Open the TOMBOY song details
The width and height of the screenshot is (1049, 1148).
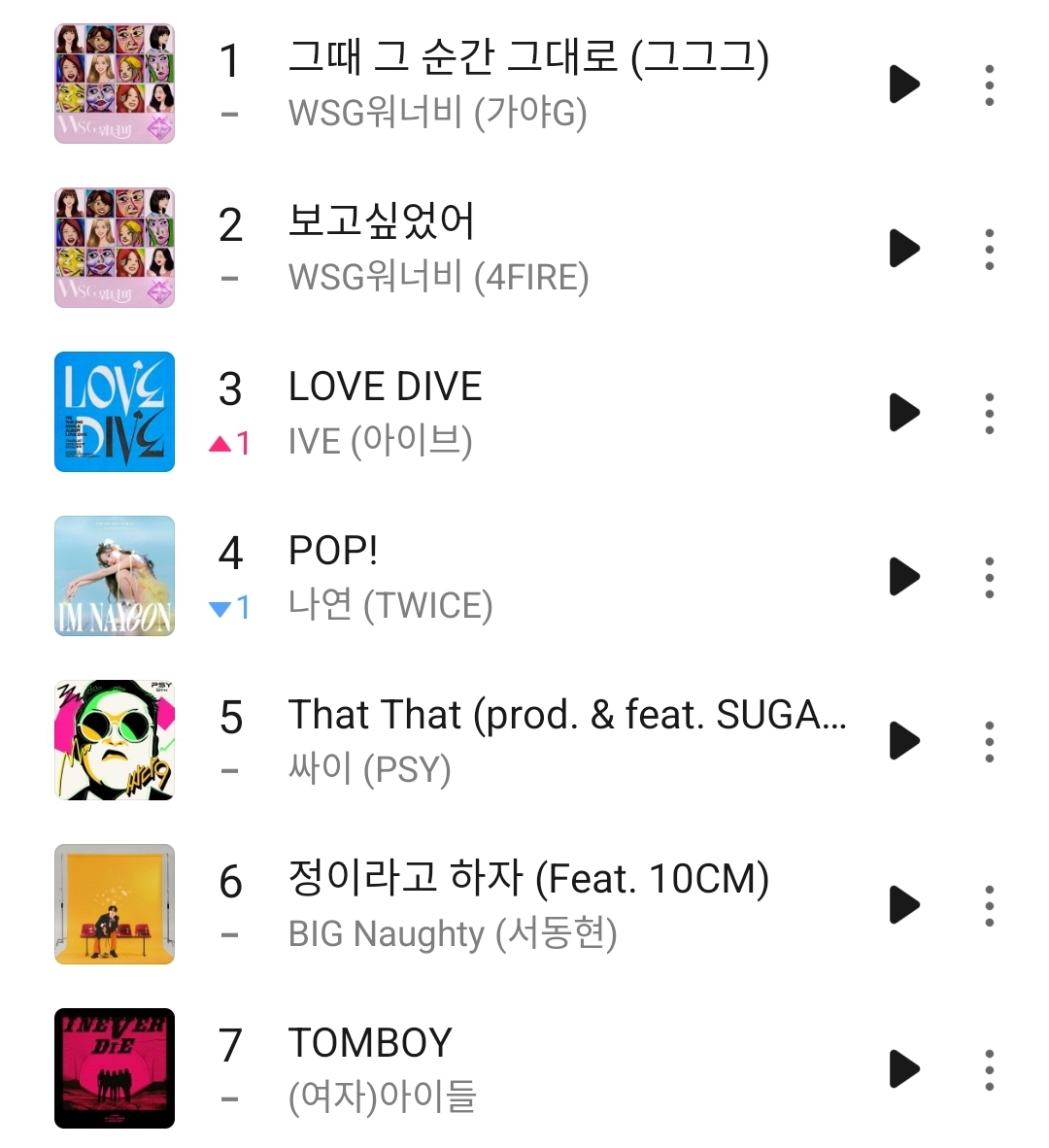click(370, 1044)
